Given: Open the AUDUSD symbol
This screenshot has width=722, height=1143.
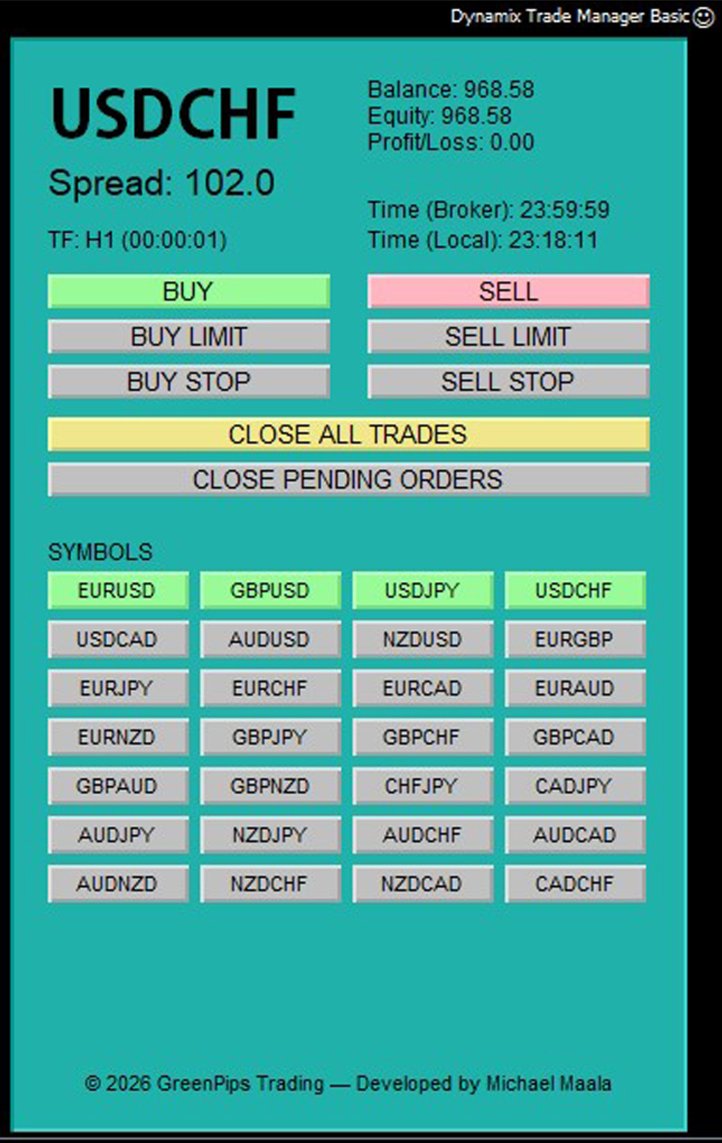Looking at the screenshot, I should coord(270,638).
